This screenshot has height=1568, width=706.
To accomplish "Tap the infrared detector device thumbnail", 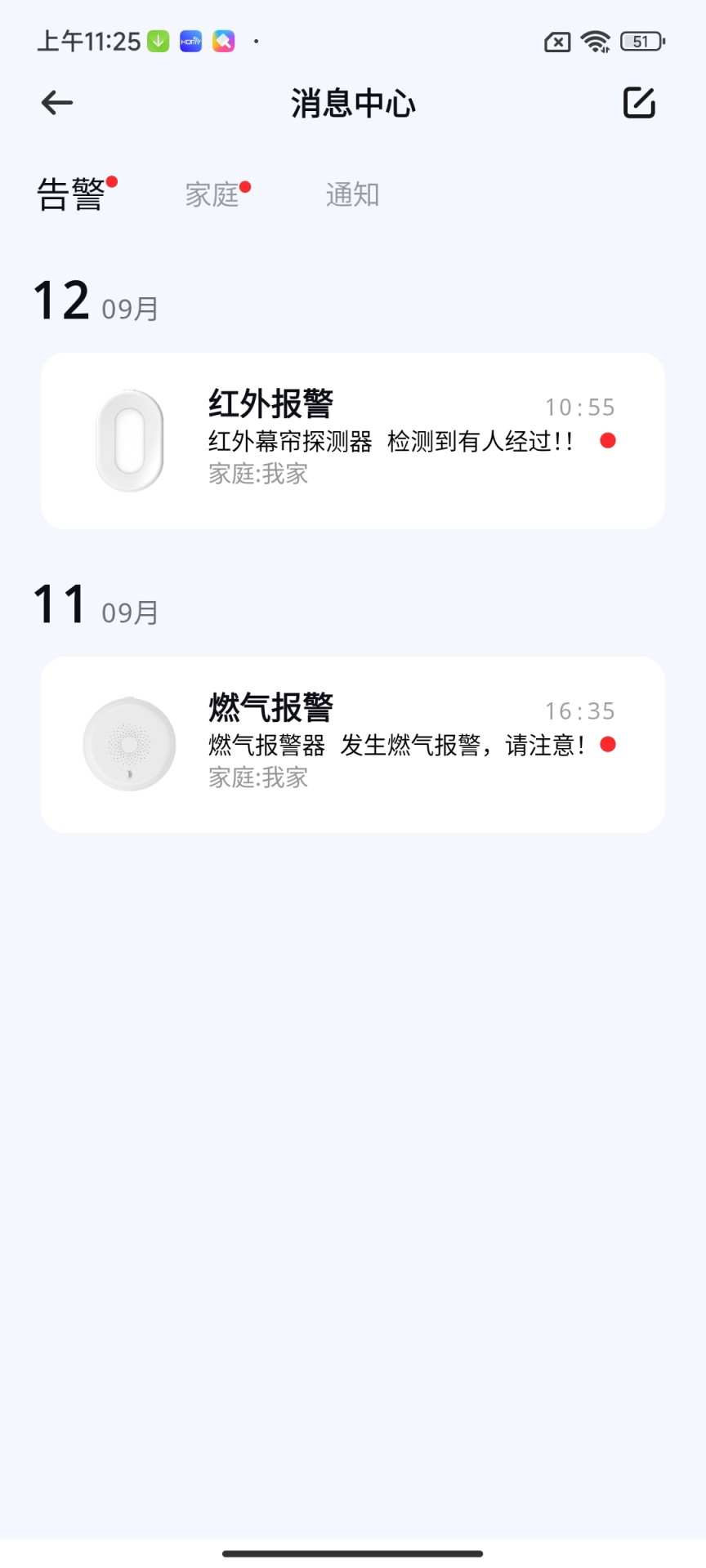I will pyautogui.click(x=129, y=441).
